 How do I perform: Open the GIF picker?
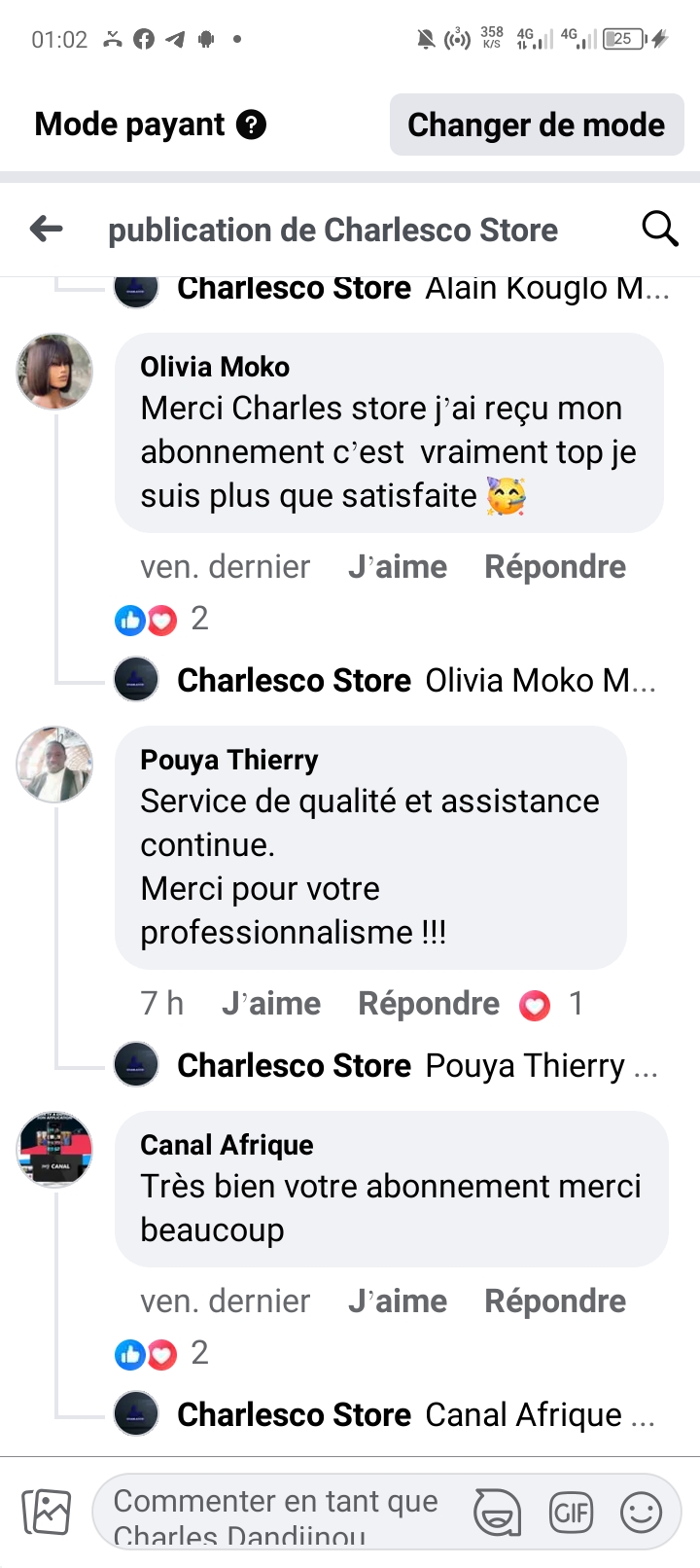572,1513
